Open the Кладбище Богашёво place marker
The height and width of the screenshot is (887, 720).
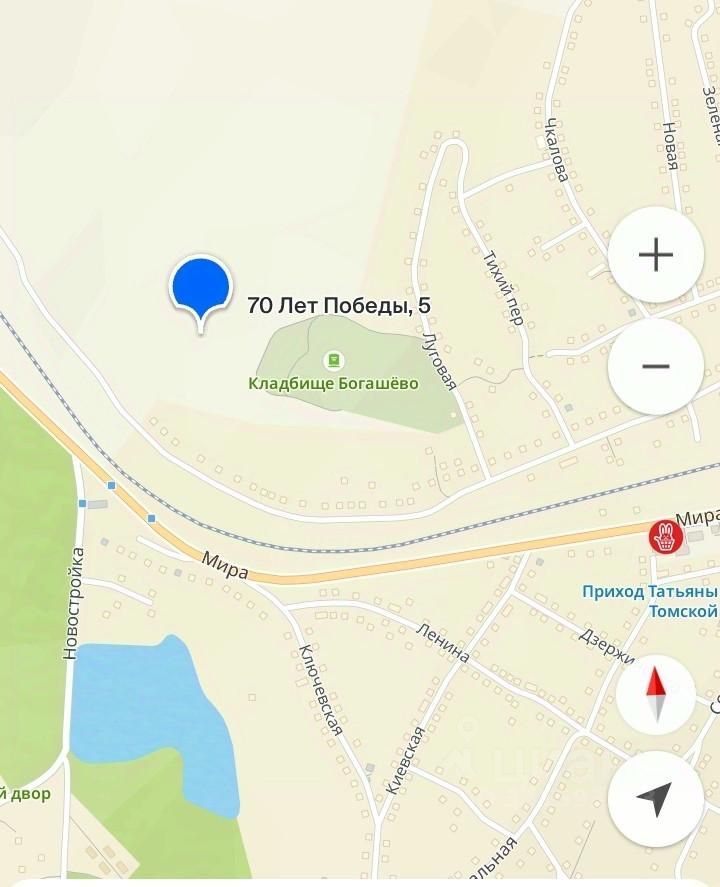point(334,360)
